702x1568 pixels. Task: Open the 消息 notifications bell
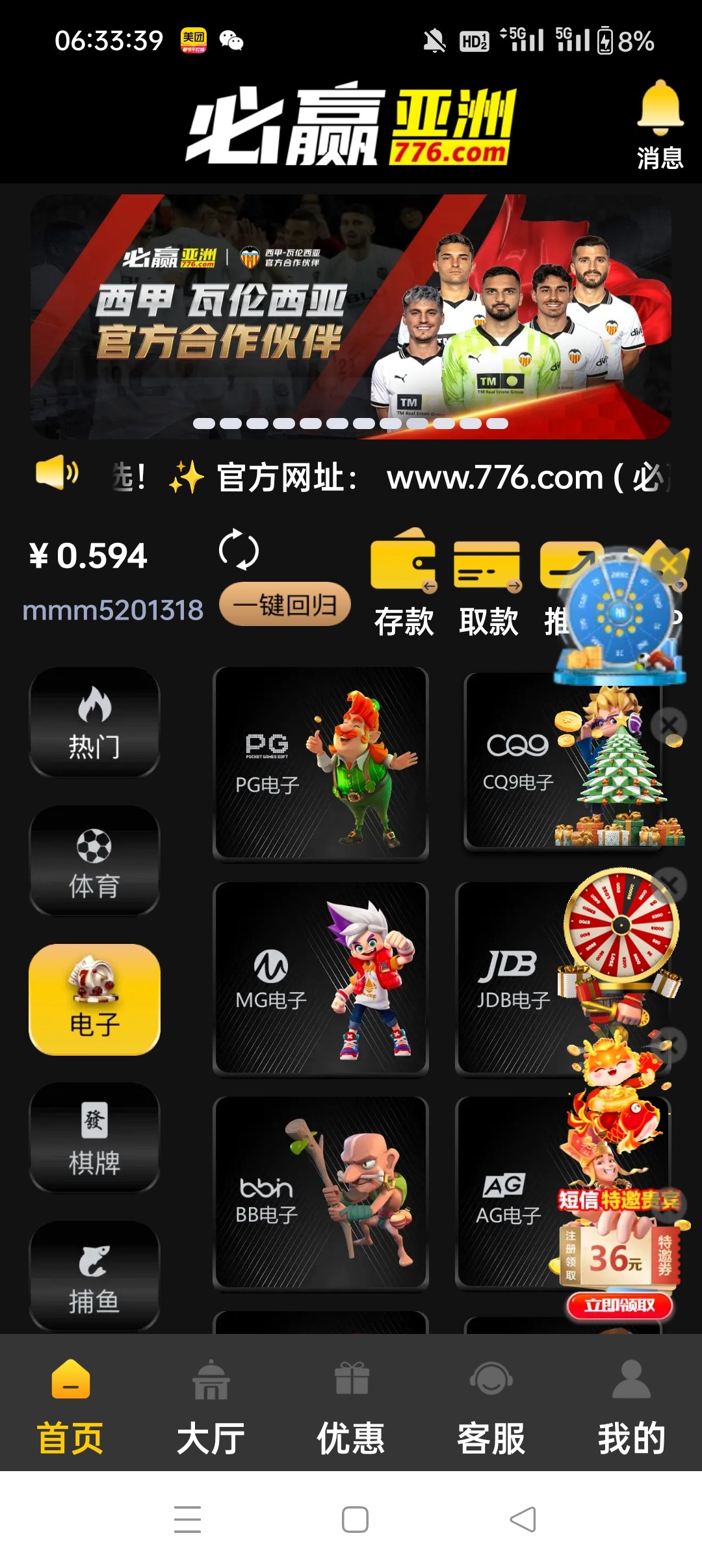660,125
